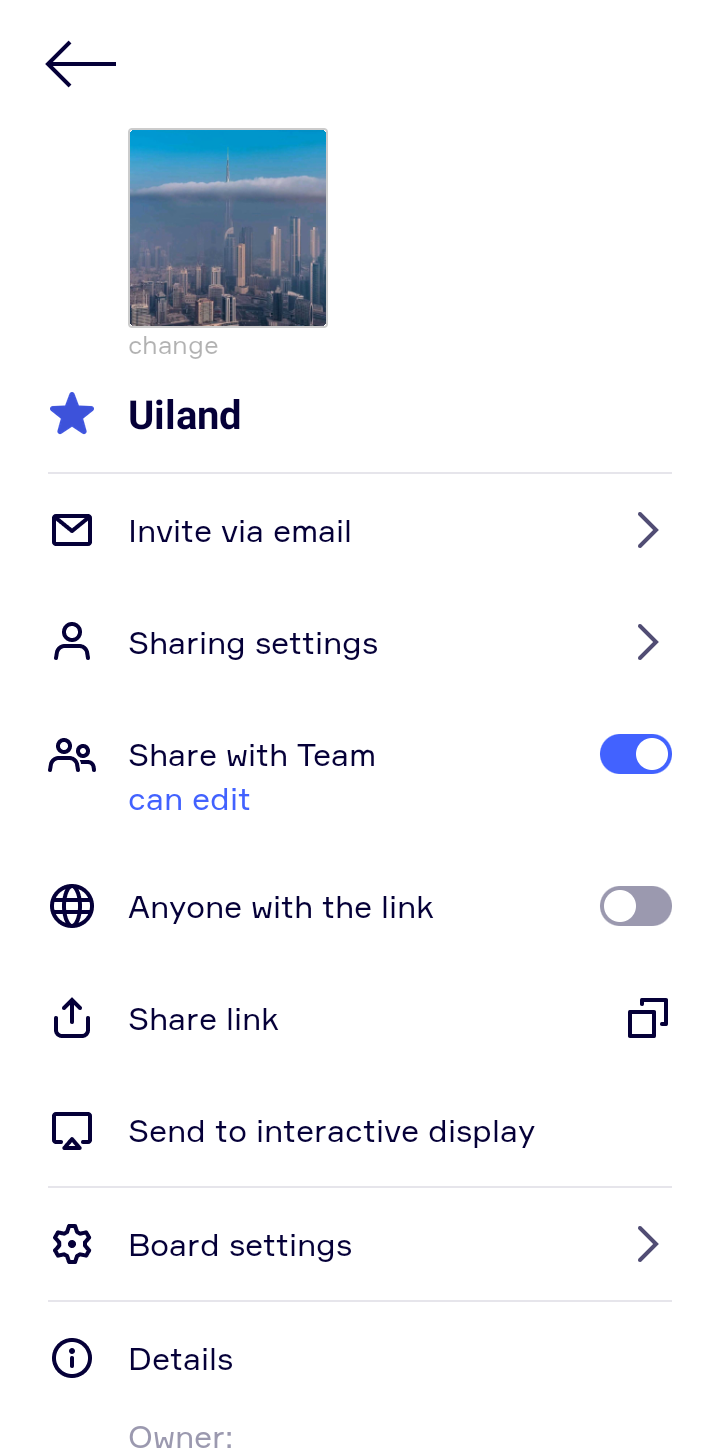Click the info icon next to Details
The height and width of the screenshot is (1449, 720).
(x=71, y=1358)
